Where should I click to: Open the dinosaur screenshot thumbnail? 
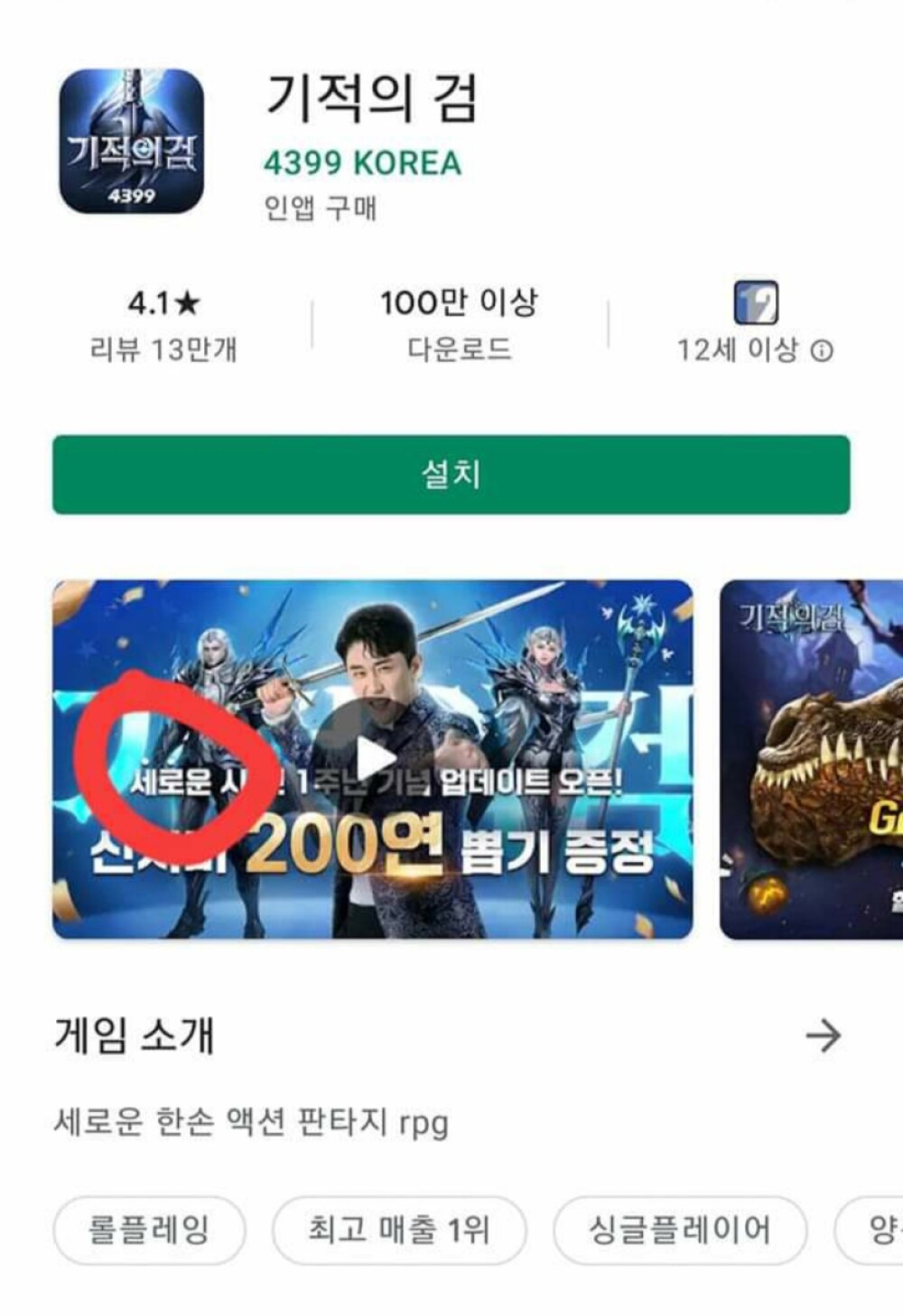[x=811, y=759]
